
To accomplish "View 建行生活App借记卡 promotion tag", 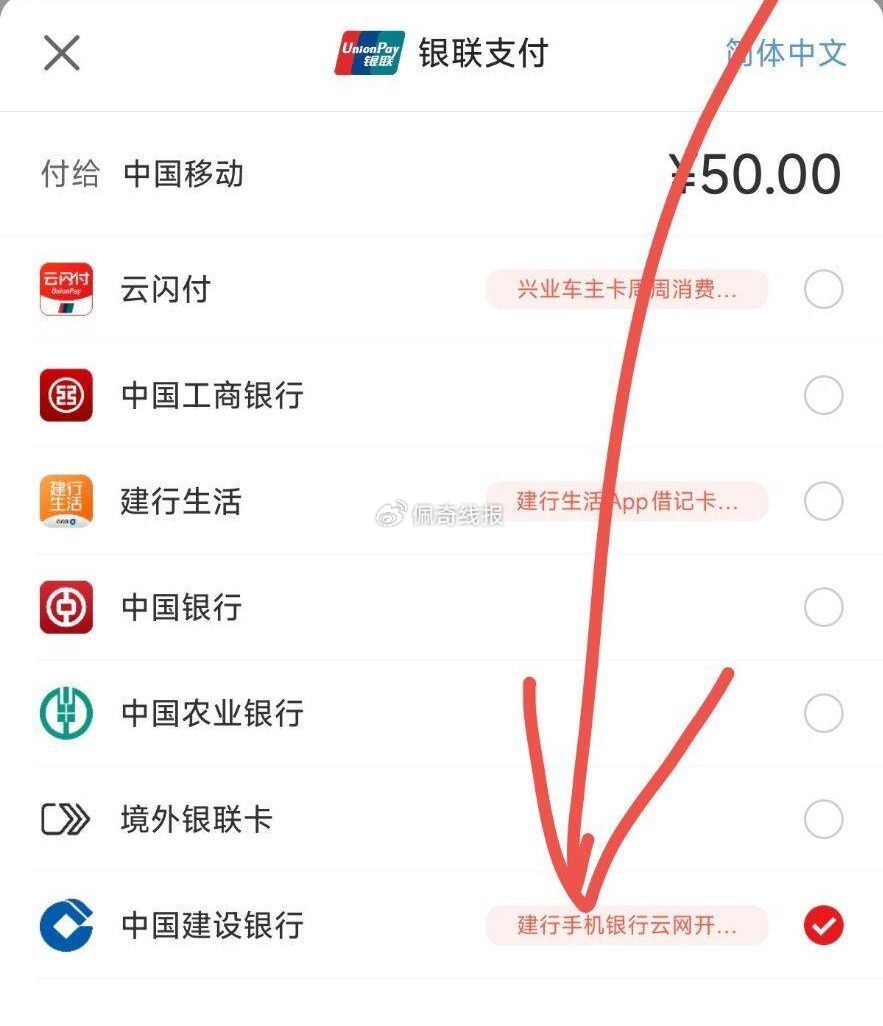I will tap(626, 501).
